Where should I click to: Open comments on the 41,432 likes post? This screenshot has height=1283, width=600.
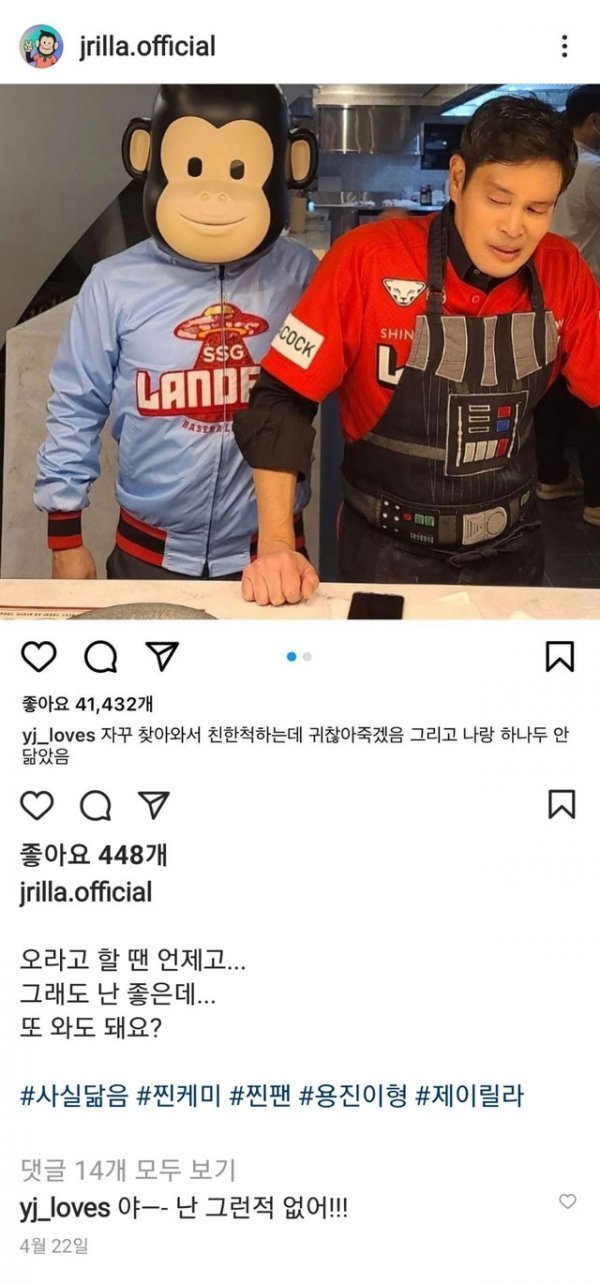pos(100,657)
